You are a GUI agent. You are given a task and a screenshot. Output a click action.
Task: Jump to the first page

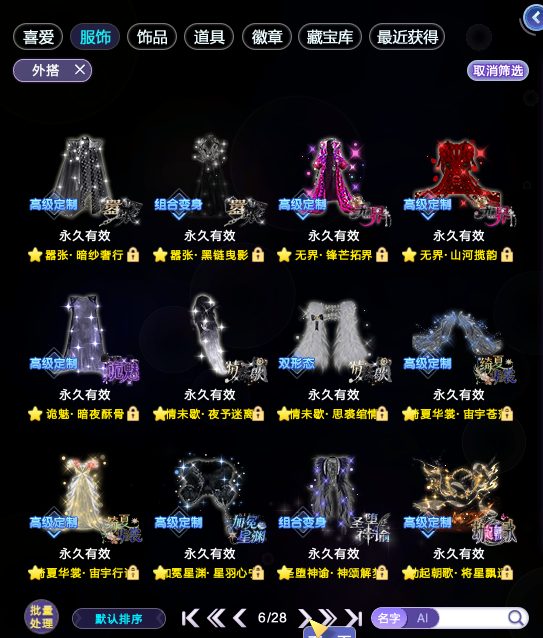tap(190, 618)
